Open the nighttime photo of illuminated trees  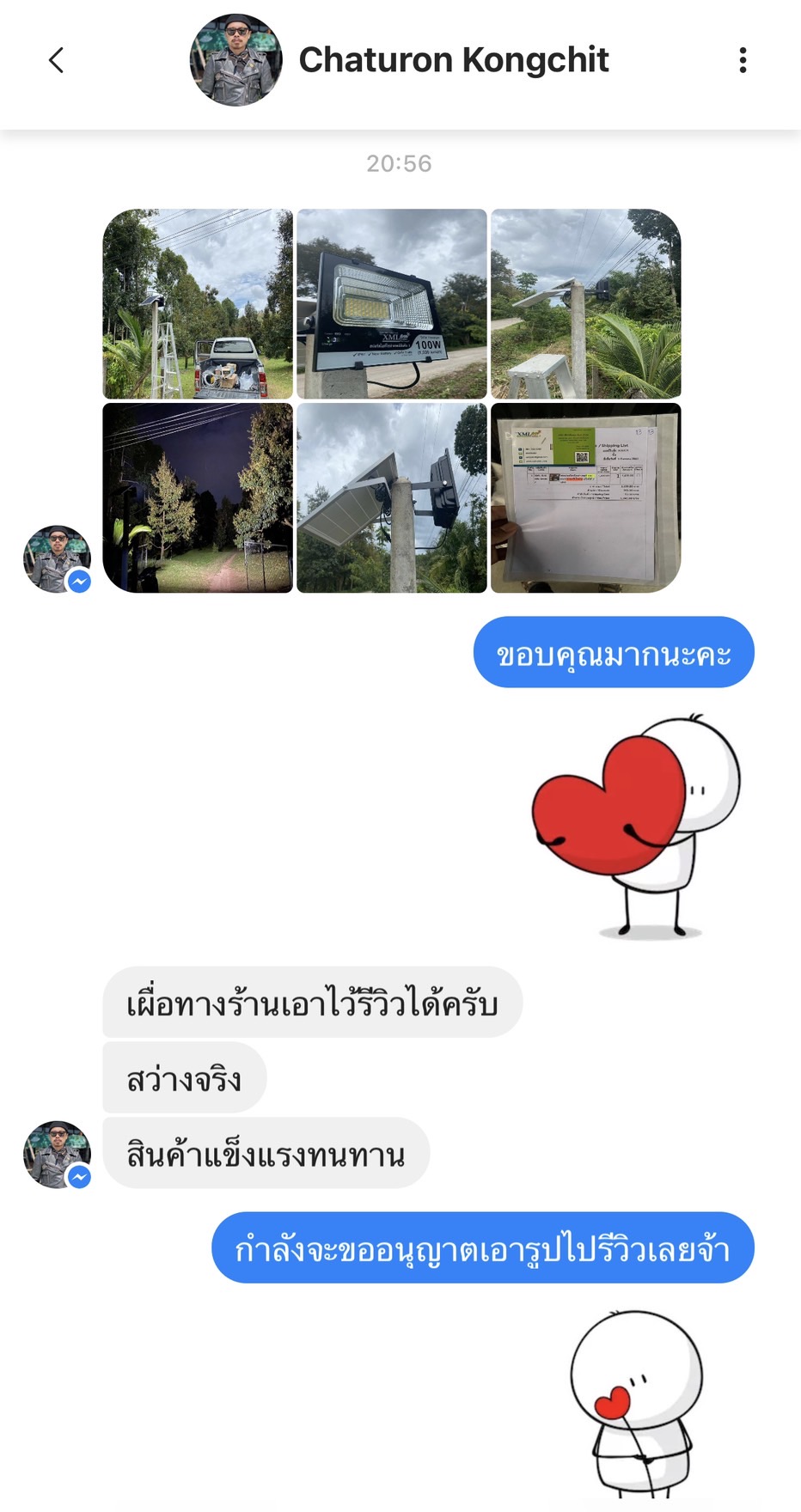click(x=197, y=497)
